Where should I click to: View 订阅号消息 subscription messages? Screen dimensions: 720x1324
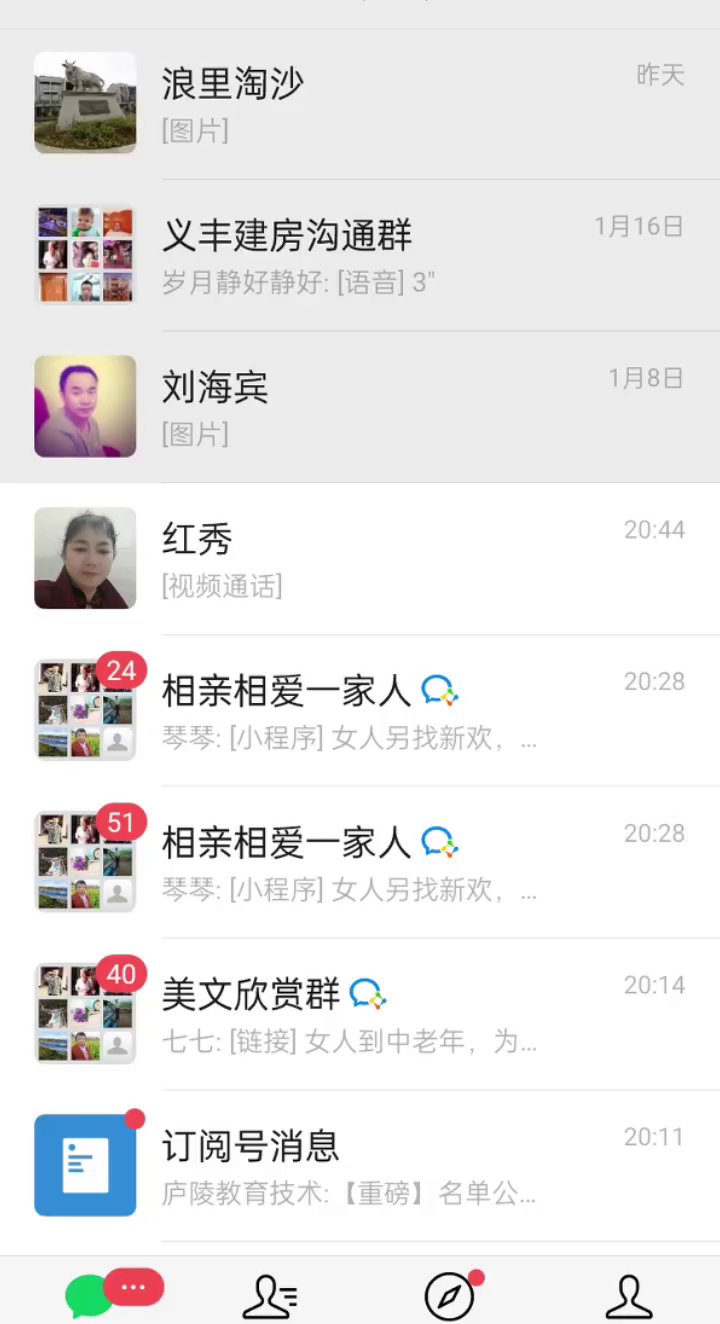(360, 1168)
